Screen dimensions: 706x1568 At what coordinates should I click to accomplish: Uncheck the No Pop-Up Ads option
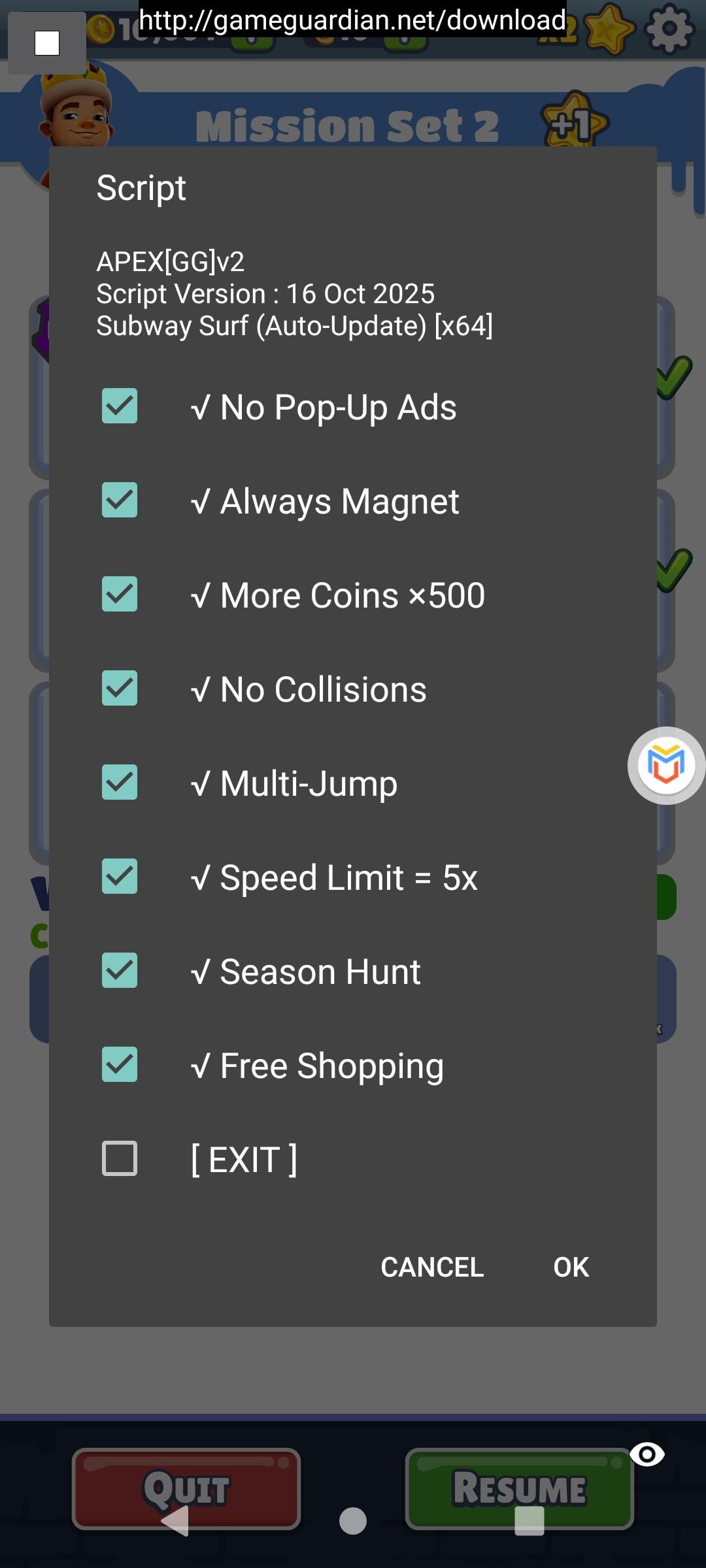click(x=120, y=406)
